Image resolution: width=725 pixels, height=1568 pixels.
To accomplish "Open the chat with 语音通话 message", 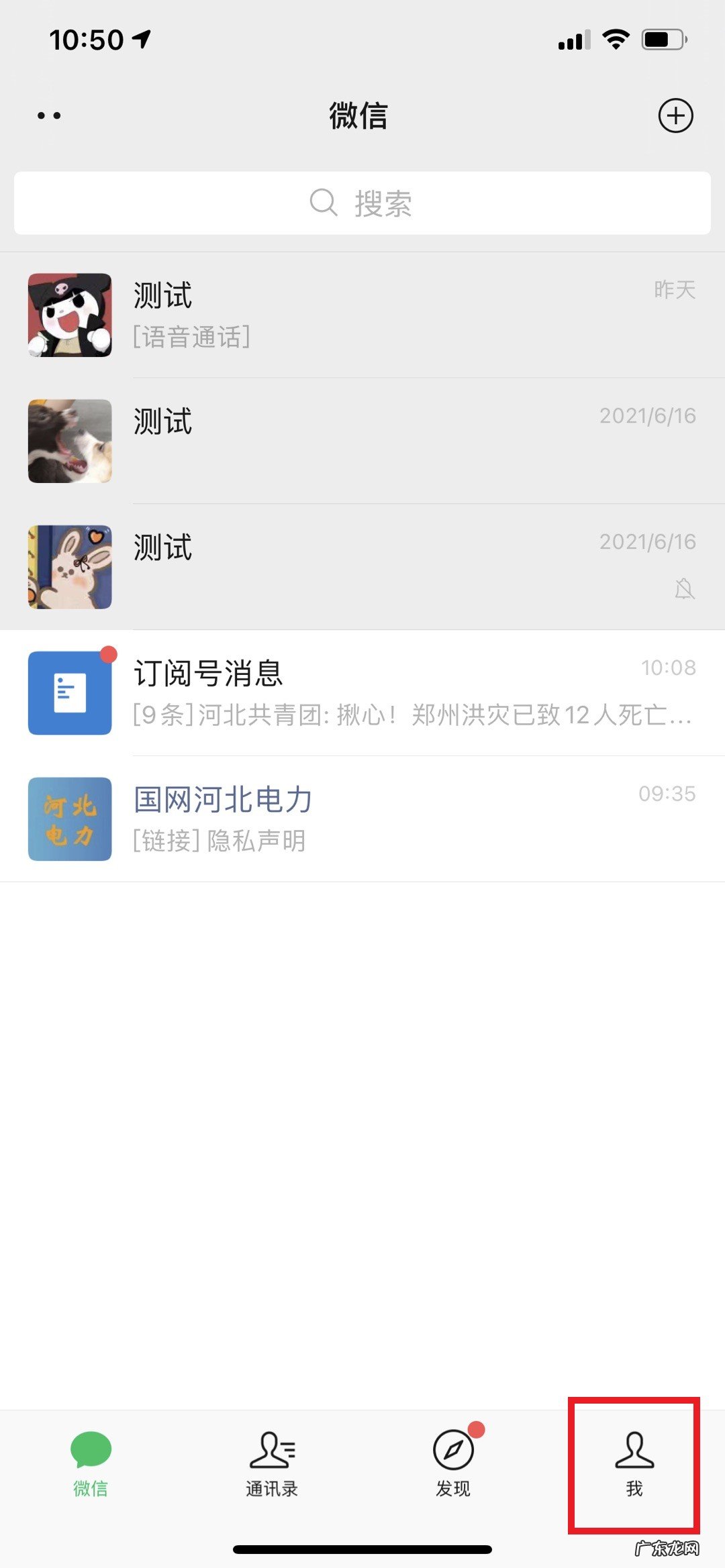I will 336,314.
